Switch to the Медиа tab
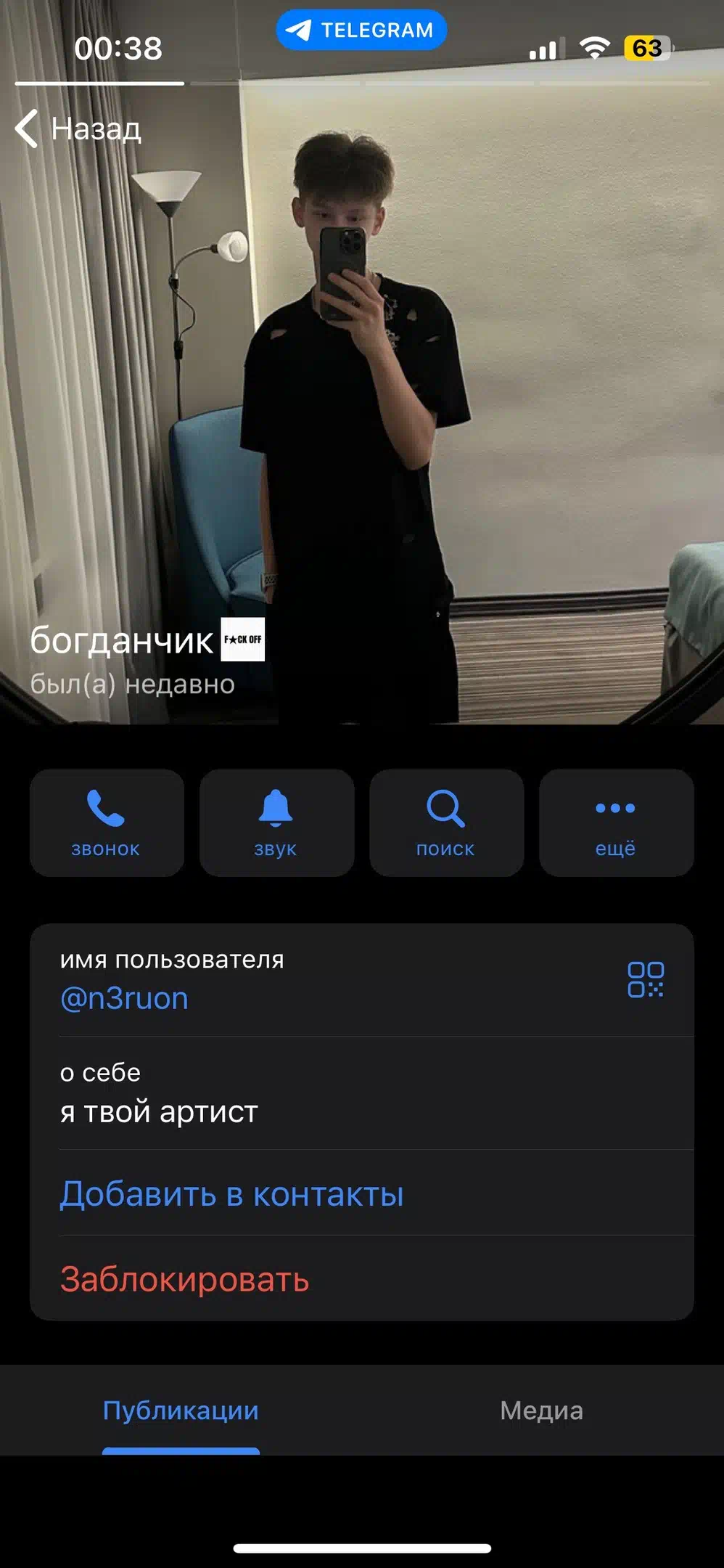The height and width of the screenshot is (1568, 724). (x=541, y=1410)
